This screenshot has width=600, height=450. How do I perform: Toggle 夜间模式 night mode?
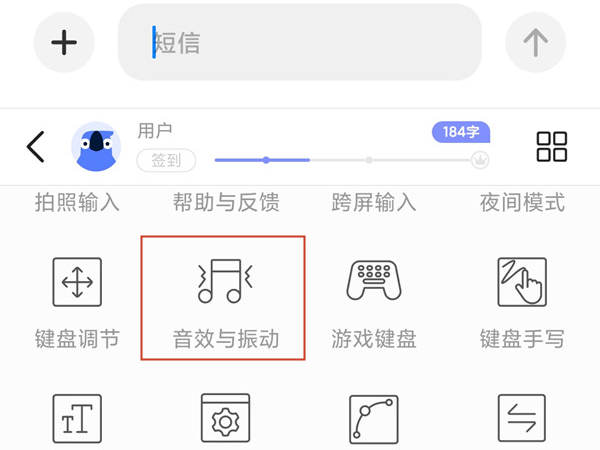point(521,202)
